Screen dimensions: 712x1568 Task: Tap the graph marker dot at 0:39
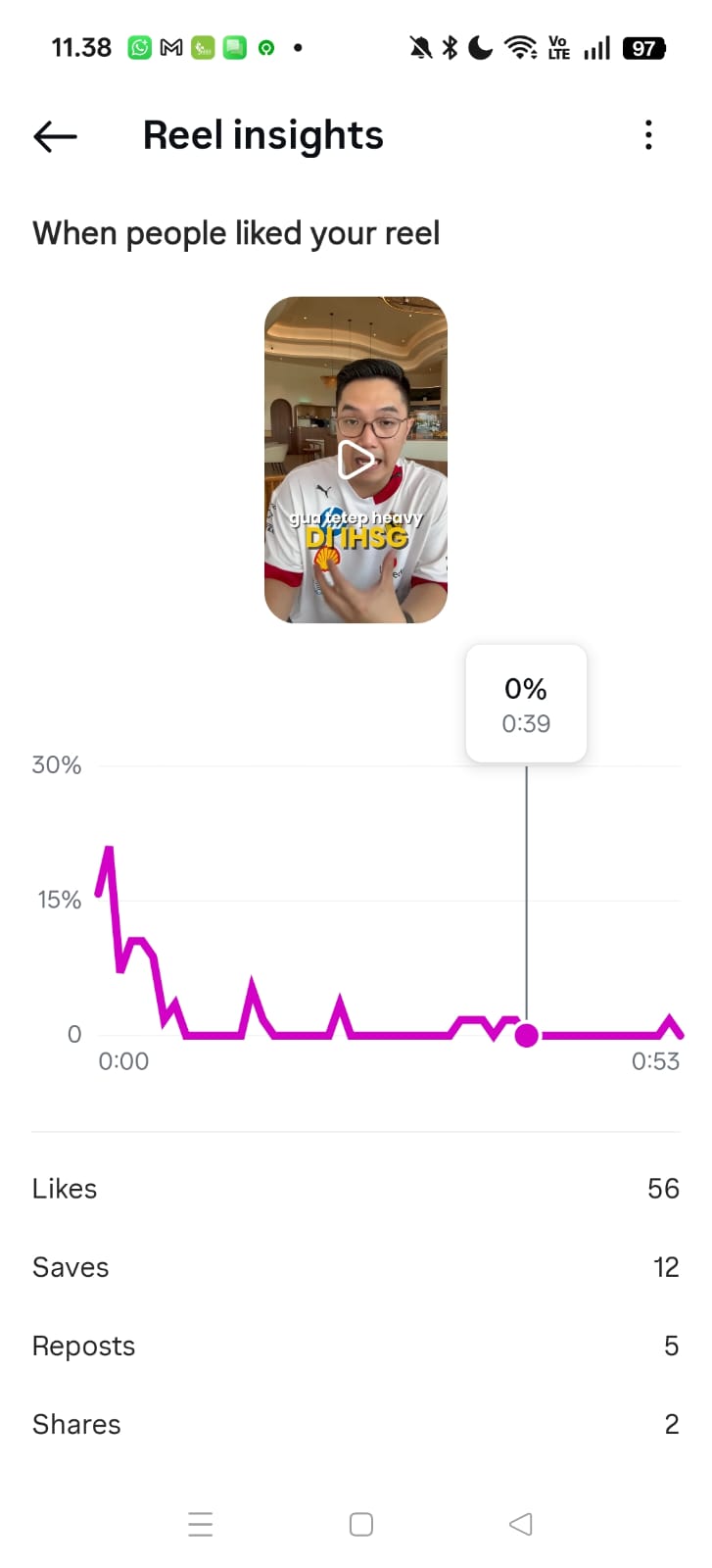point(527,1035)
